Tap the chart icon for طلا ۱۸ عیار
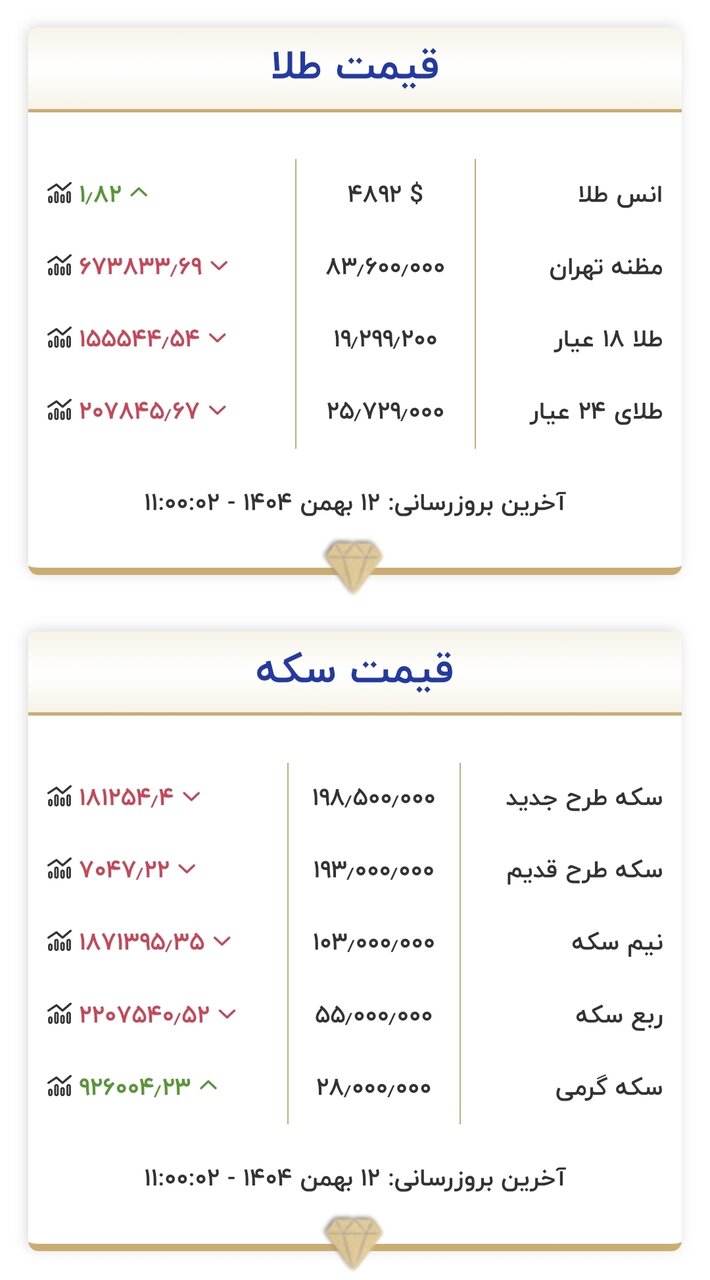The width and height of the screenshot is (710, 1280). pyautogui.click(x=60, y=338)
